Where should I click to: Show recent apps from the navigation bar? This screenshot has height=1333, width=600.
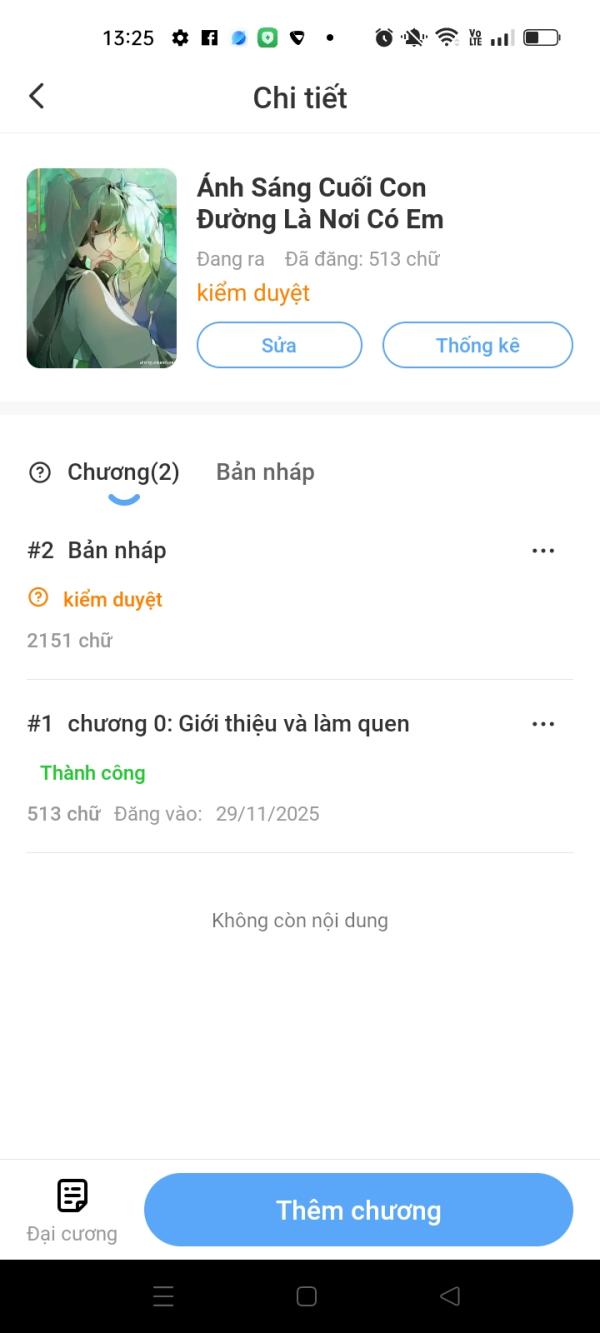click(x=163, y=1297)
